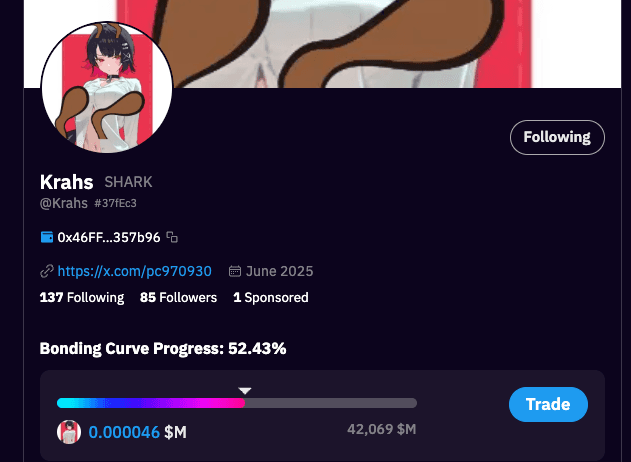Open Krahs profile picture

click(107, 89)
